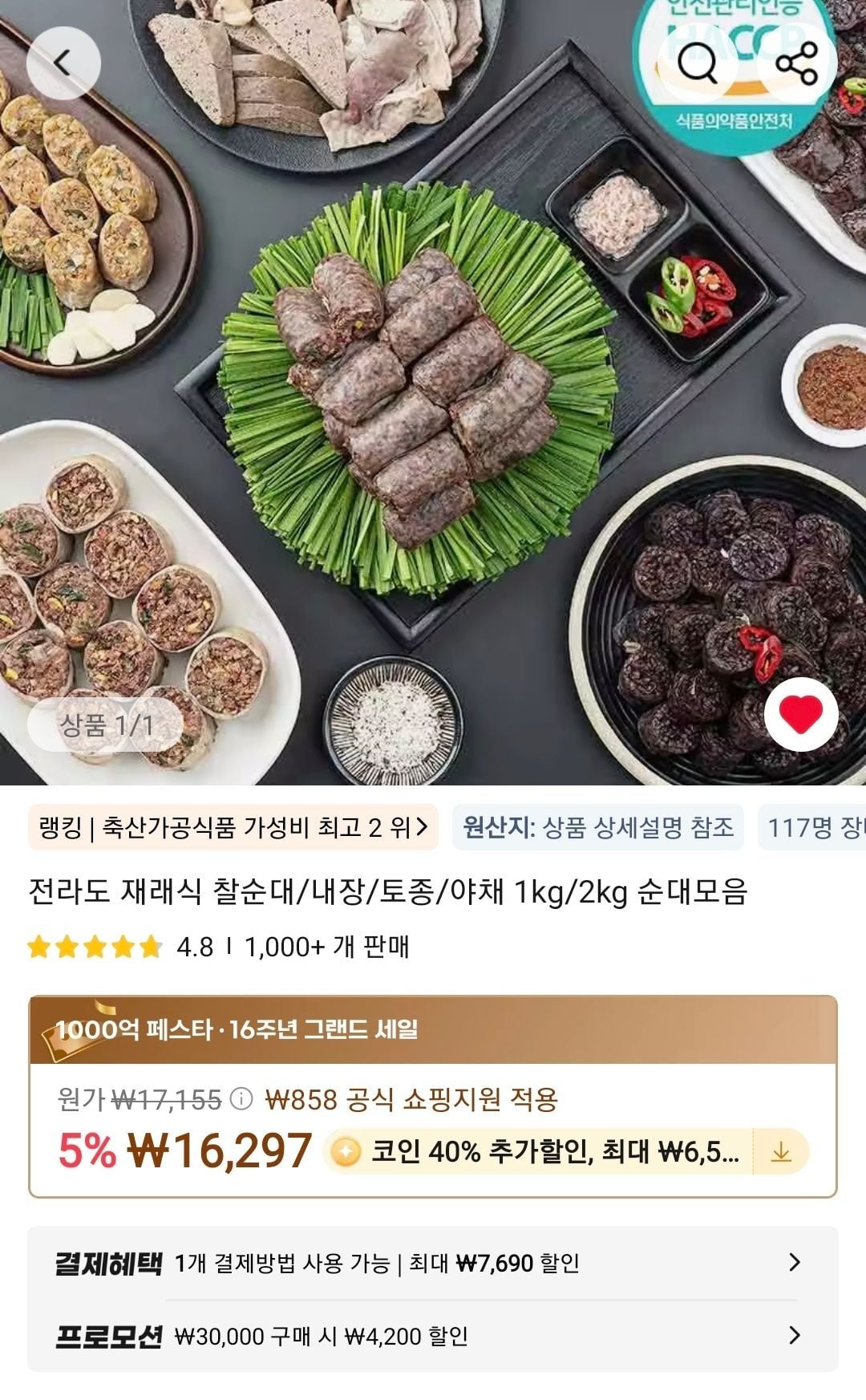
Task: Go back using the arrow icon
Action: click(63, 63)
